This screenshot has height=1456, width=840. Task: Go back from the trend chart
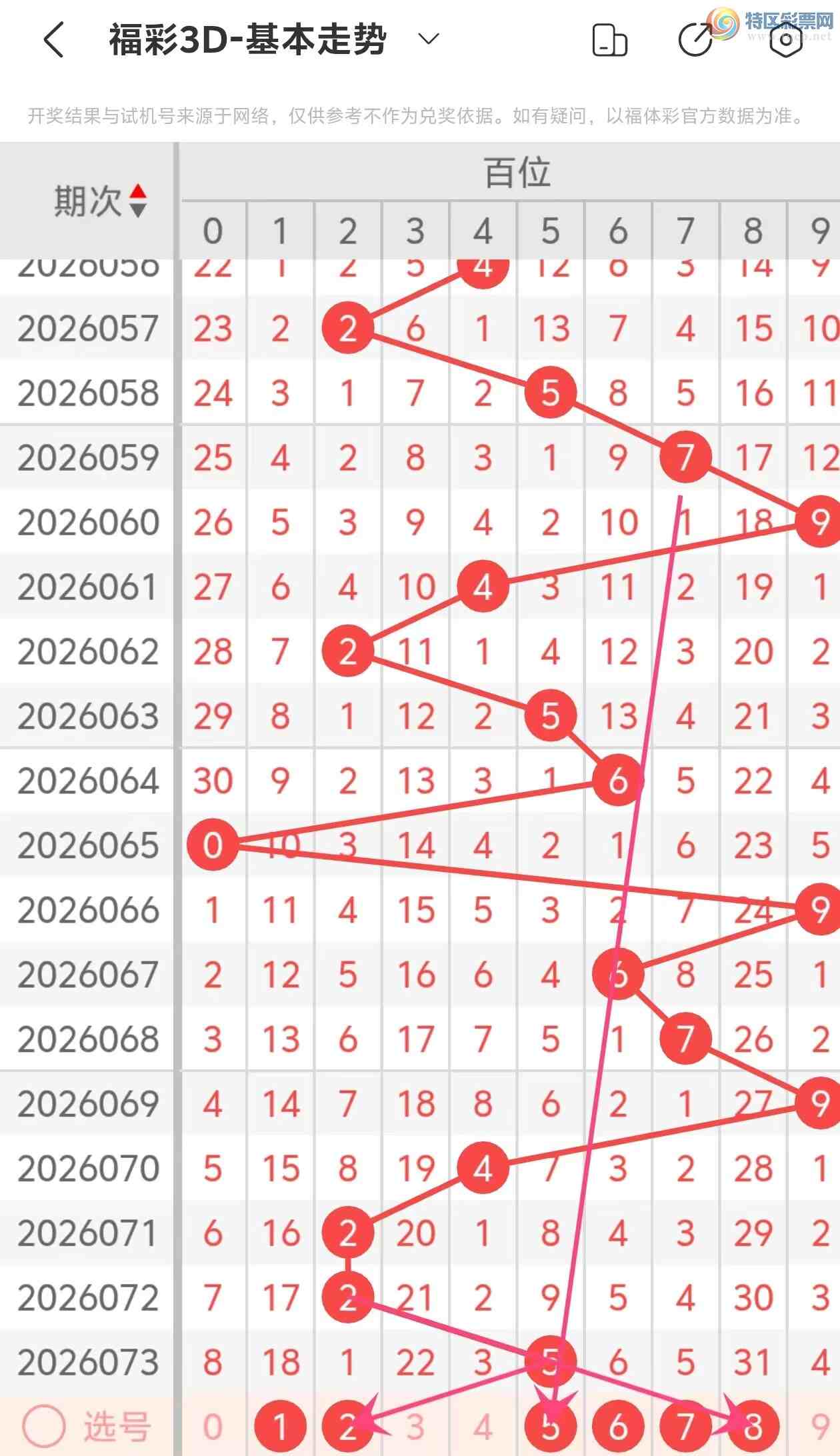coord(53,40)
